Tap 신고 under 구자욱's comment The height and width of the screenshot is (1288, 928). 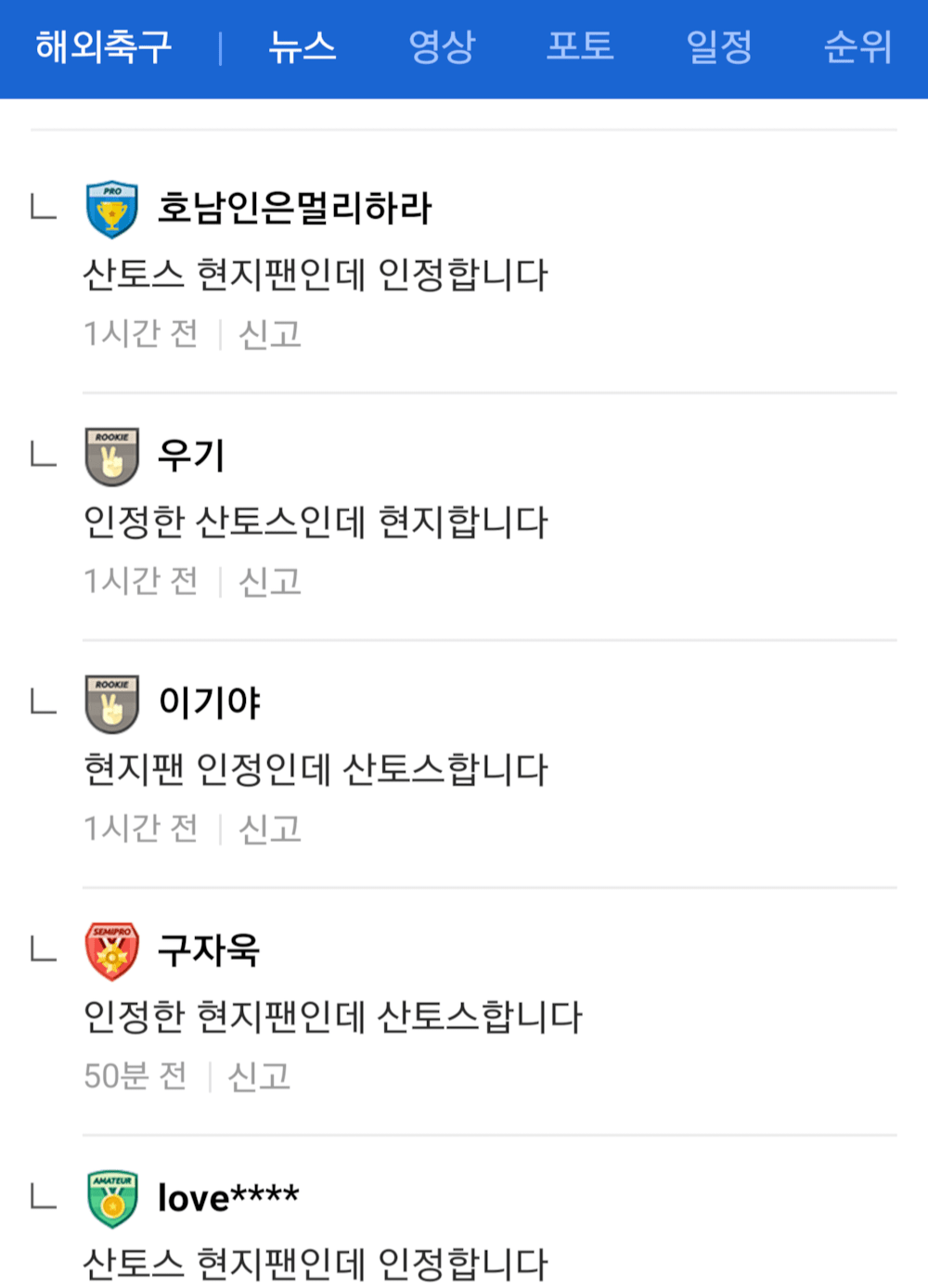click(x=259, y=1076)
